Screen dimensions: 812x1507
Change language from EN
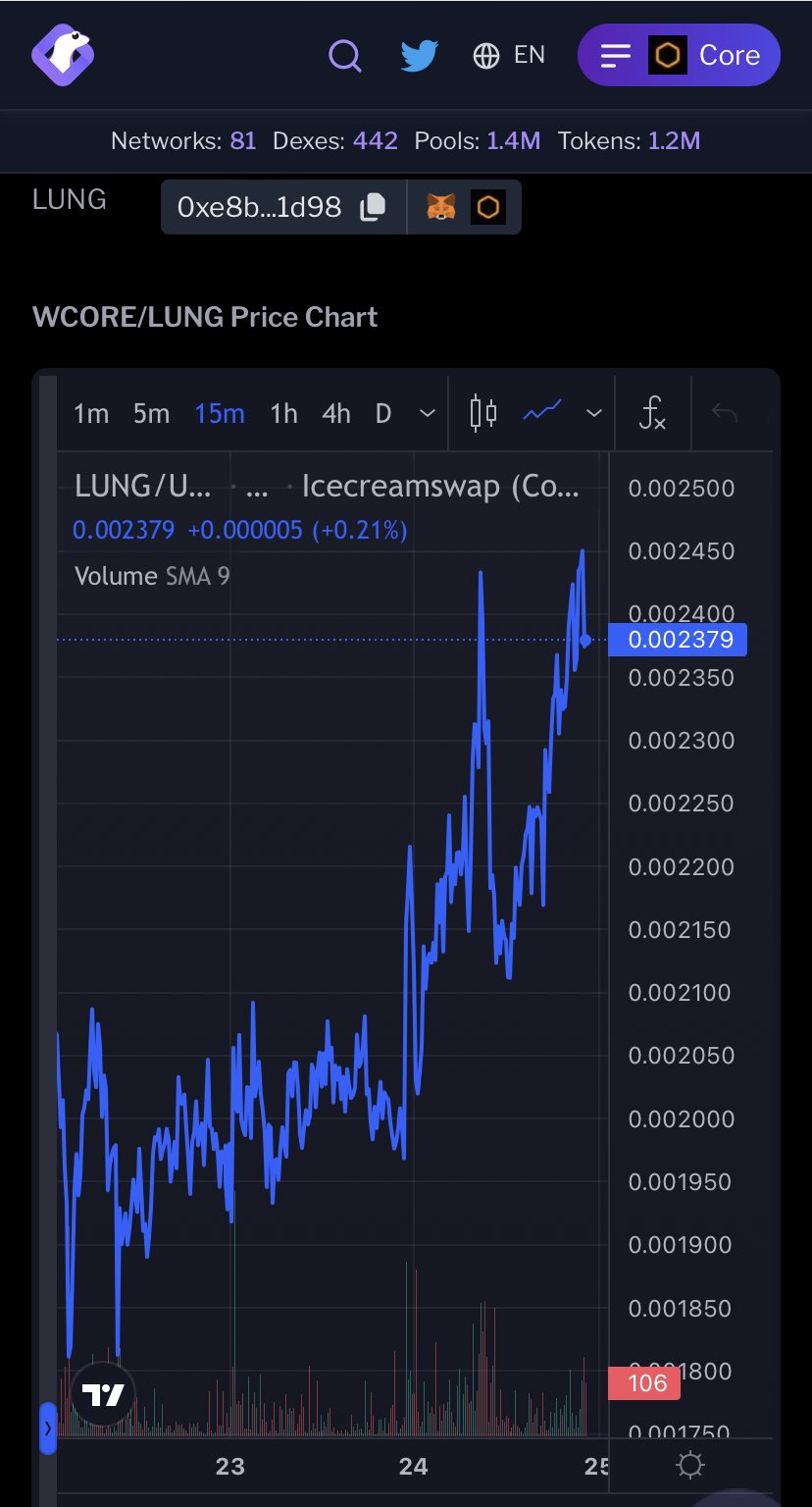pos(509,55)
